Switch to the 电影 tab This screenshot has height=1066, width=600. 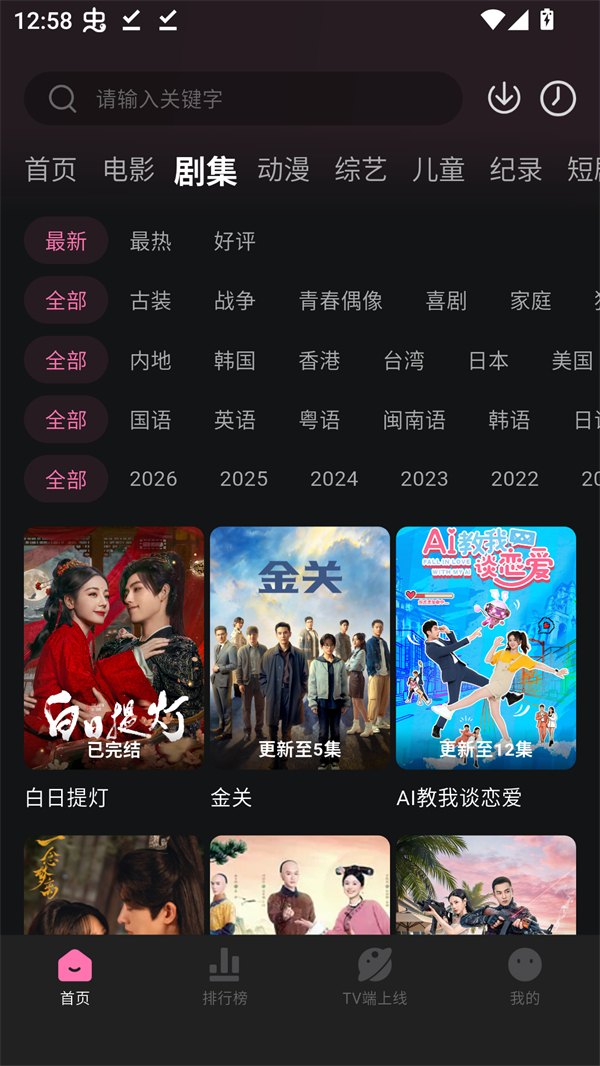click(x=129, y=170)
